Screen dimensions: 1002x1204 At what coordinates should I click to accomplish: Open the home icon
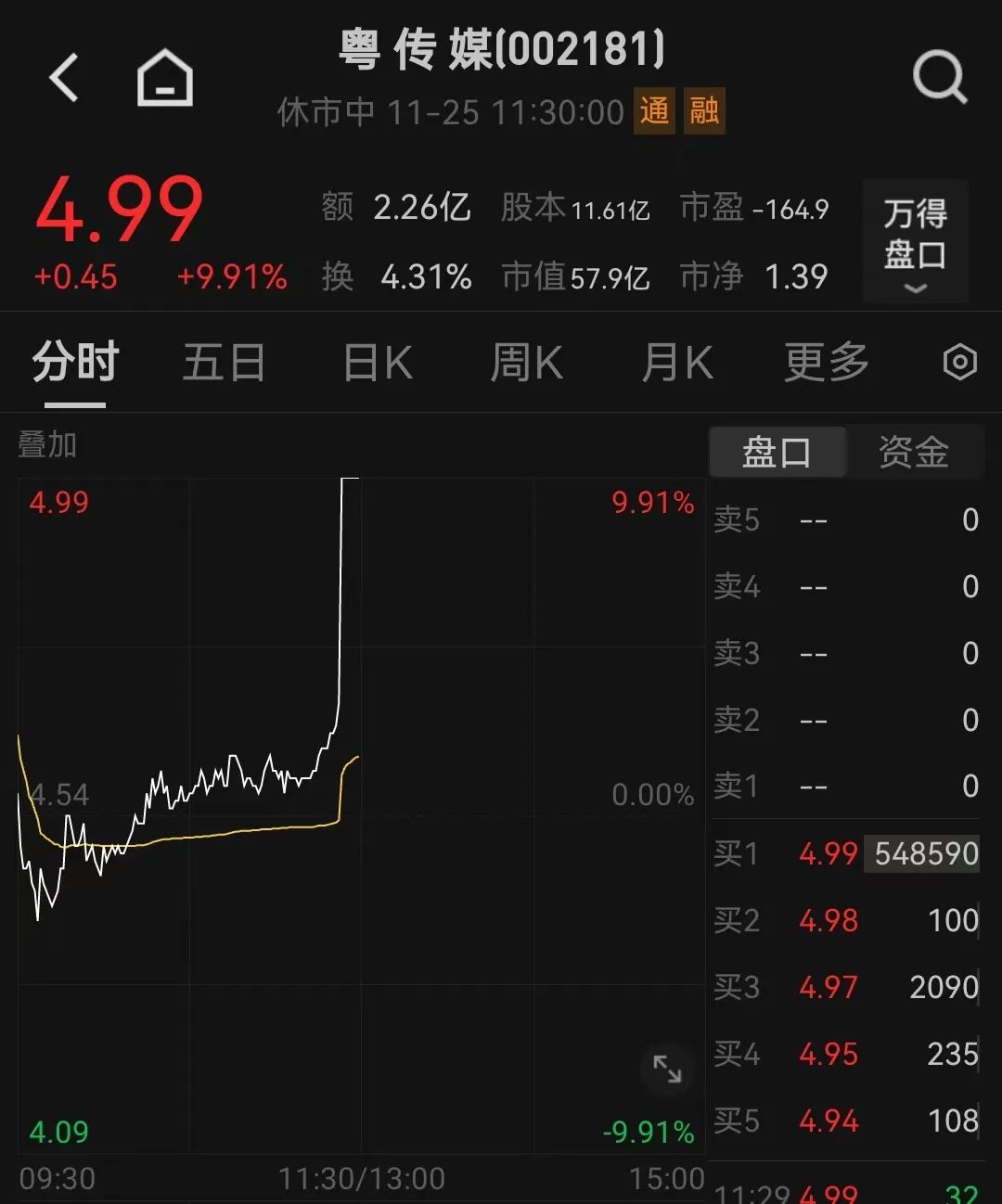click(x=165, y=77)
